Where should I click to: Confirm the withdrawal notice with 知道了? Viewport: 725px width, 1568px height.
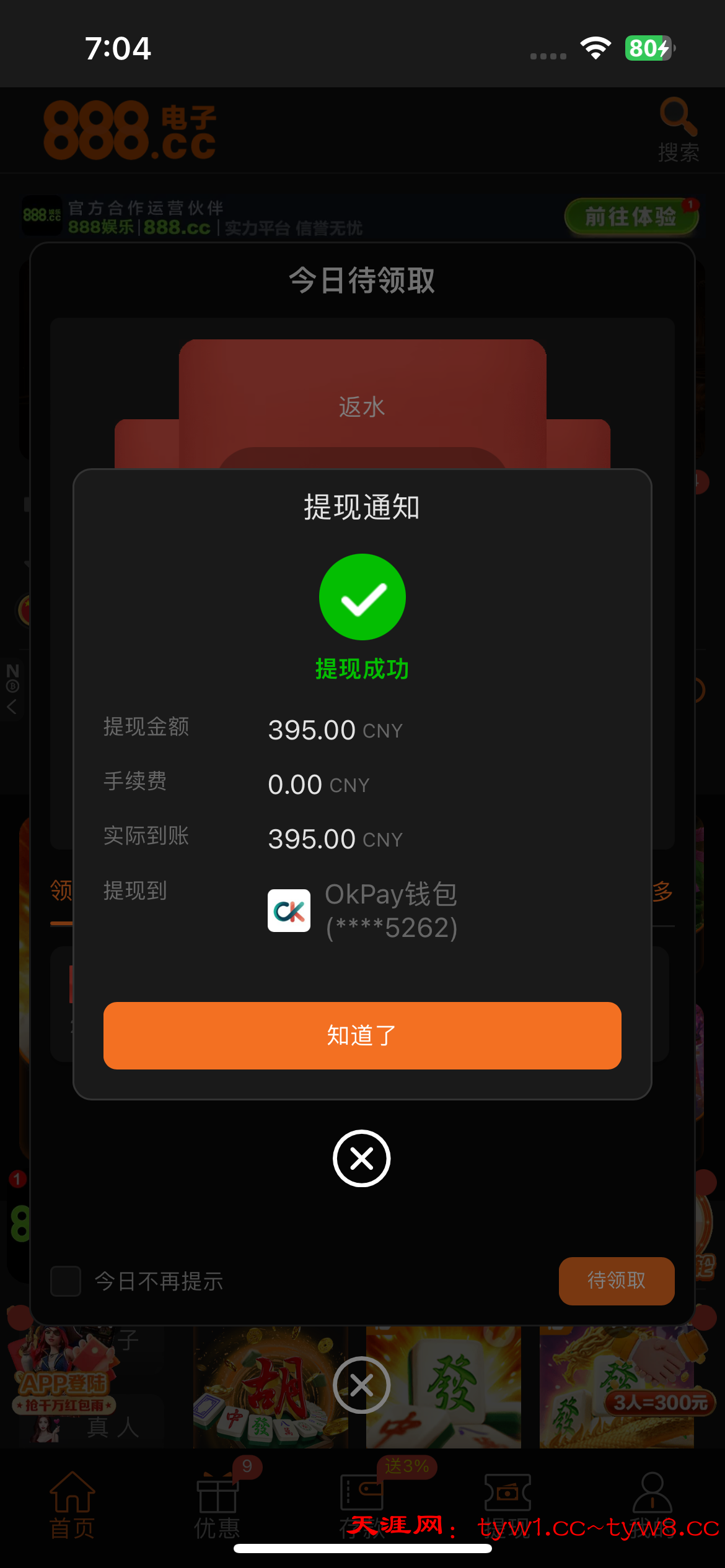click(362, 1035)
